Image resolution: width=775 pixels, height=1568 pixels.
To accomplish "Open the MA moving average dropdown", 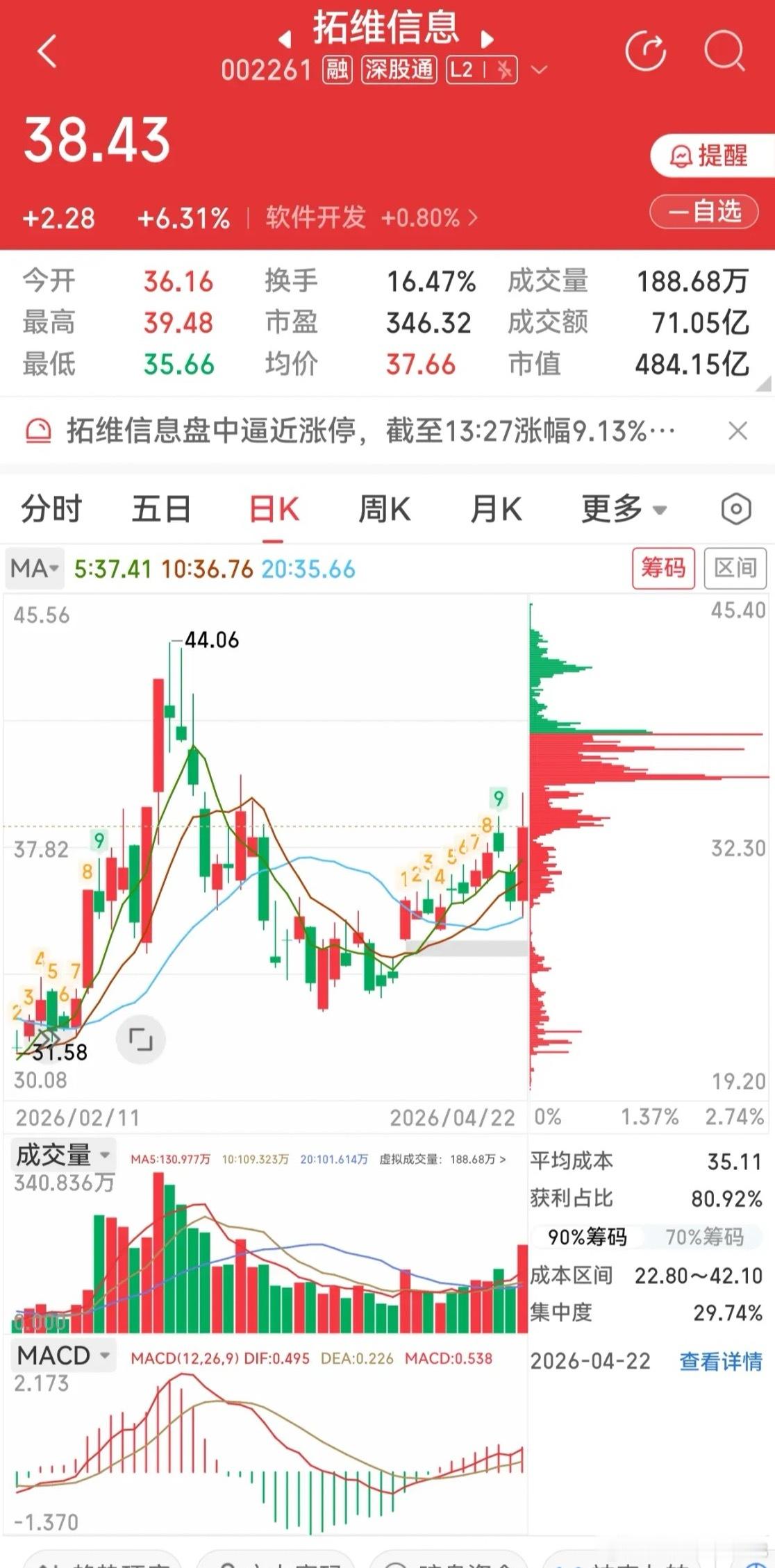I will coord(34,568).
